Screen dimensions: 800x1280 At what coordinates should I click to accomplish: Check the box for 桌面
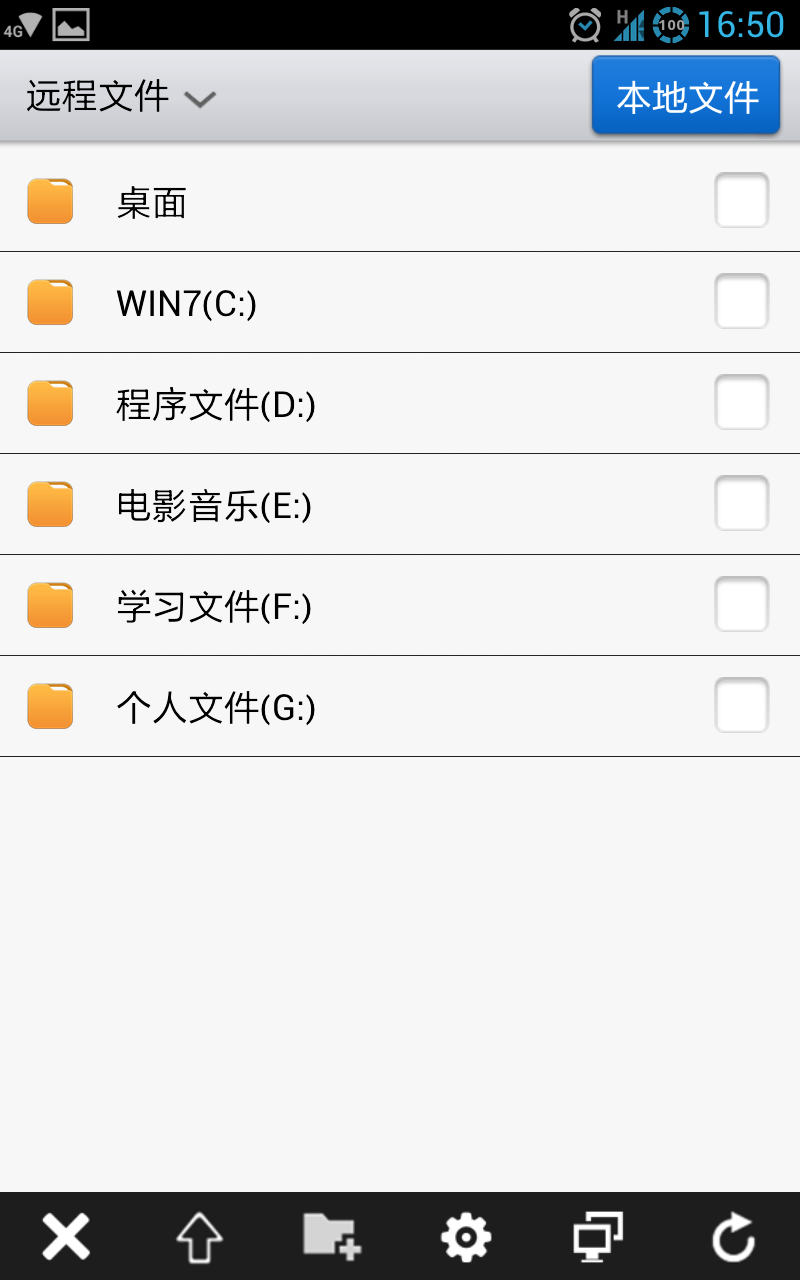tap(741, 201)
